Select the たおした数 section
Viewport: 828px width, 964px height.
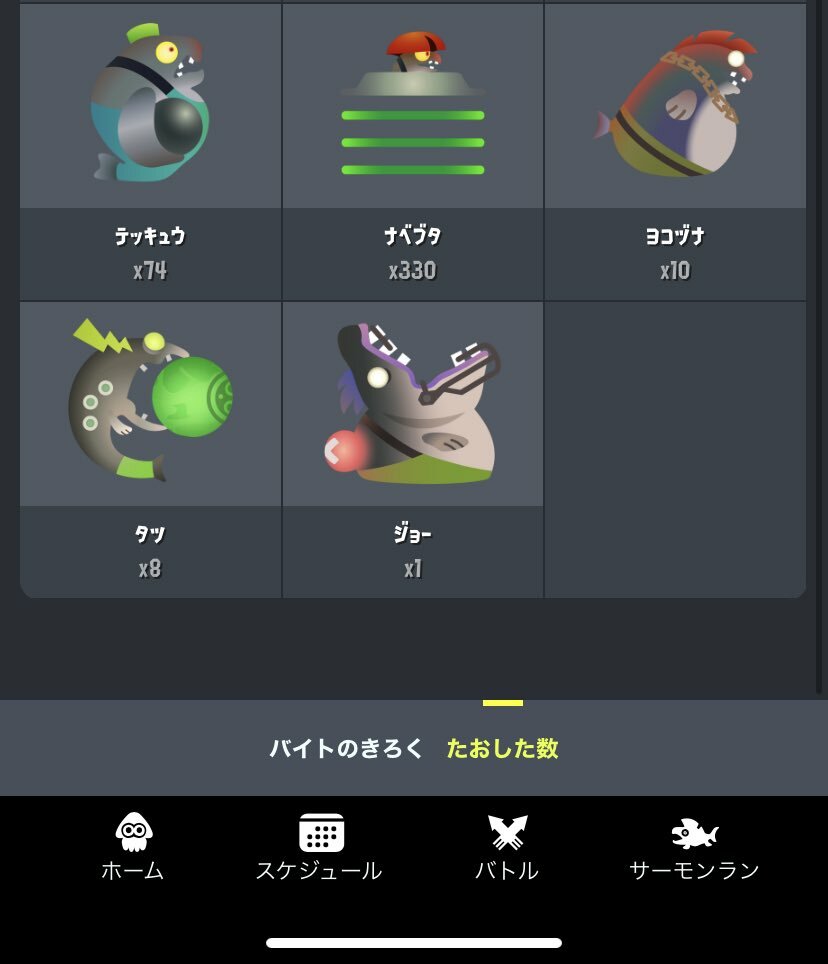tap(502, 748)
